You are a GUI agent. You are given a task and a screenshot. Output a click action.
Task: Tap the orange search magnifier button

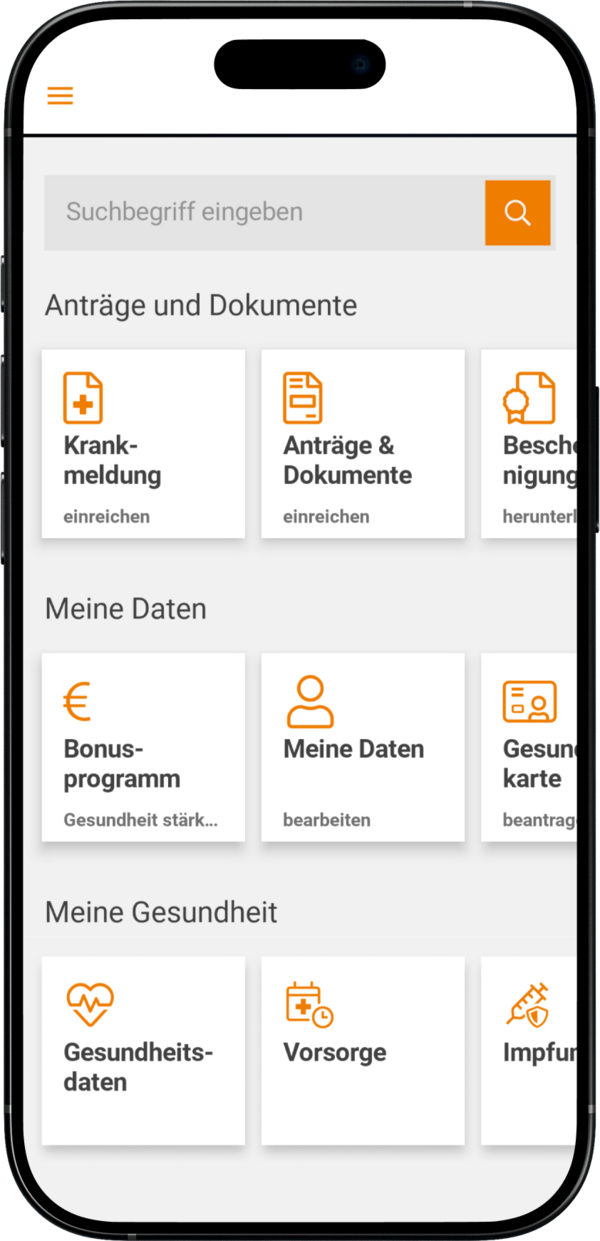[x=517, y=212]
